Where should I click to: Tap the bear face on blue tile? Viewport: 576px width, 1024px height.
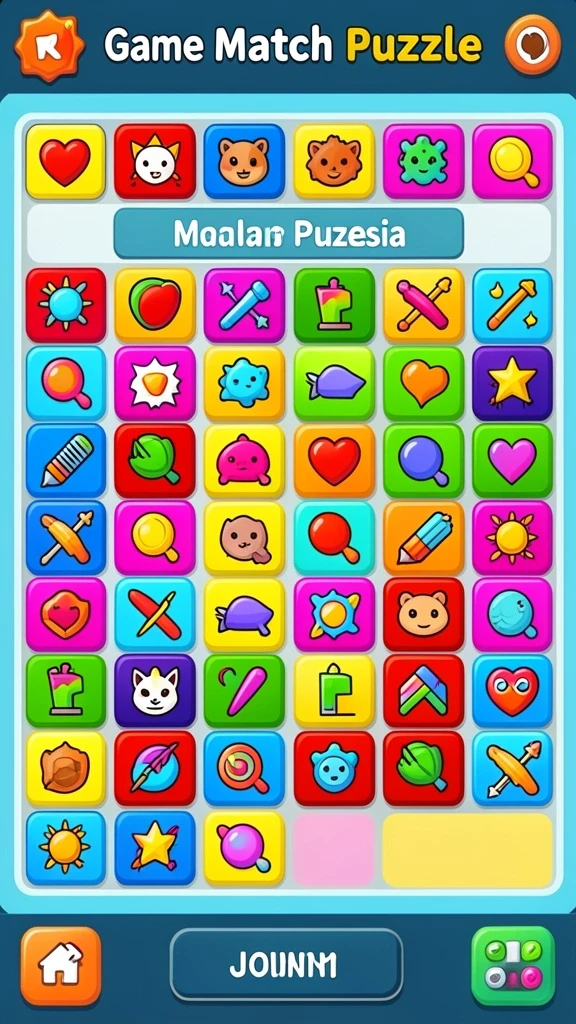(244, 161)
